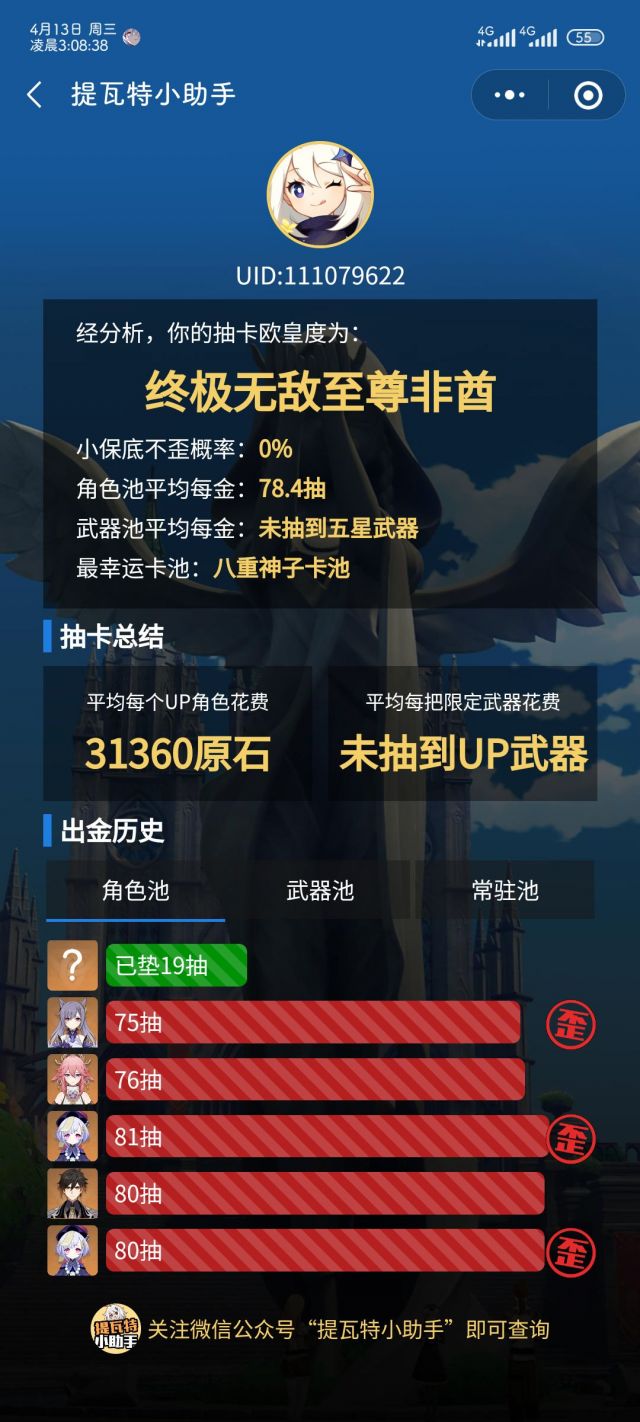The height and width of the screenshot is (1422, 640).
Task: Switch to the 武器池 tab
Action: pyautogui.click(x=320, y=890)
